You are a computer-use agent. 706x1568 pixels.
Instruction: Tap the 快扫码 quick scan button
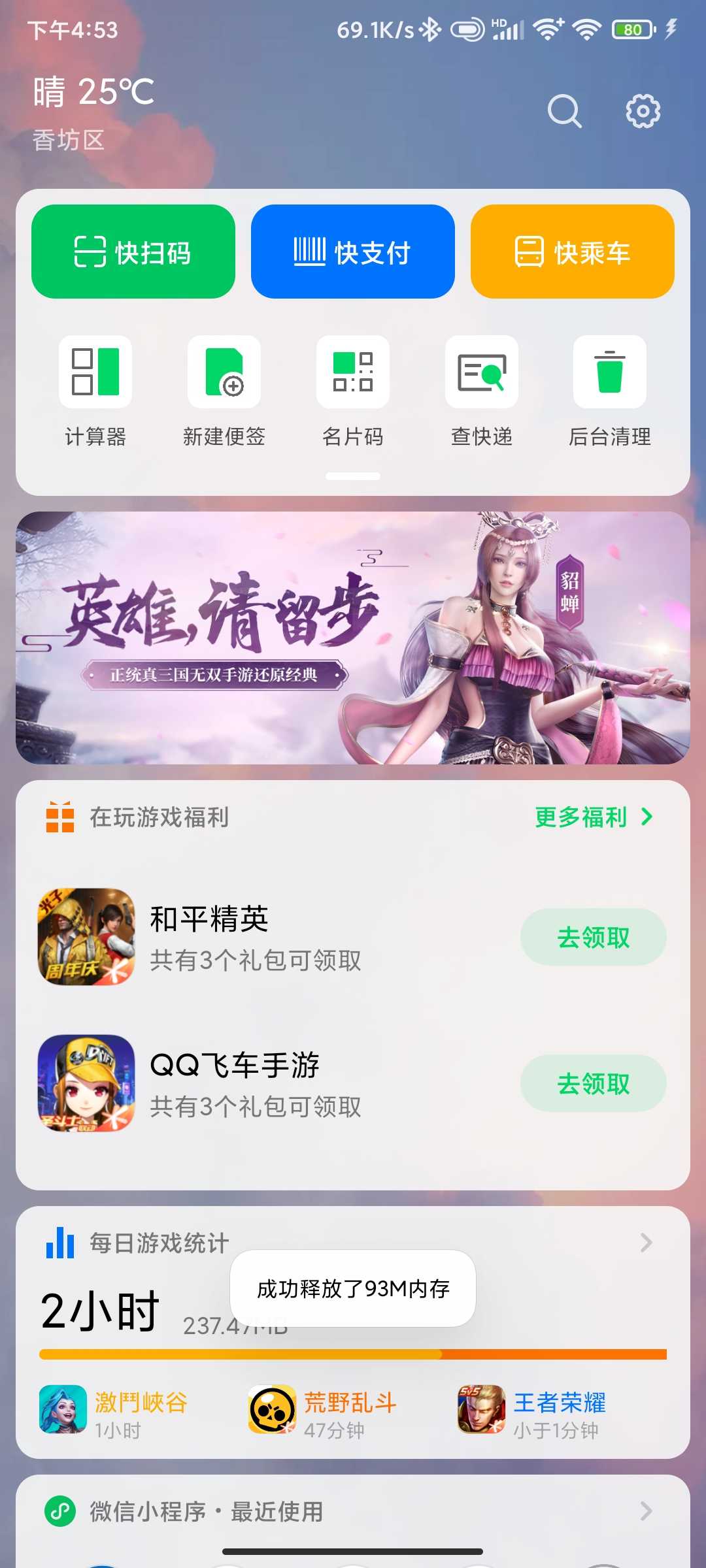(x=133, y=252)
